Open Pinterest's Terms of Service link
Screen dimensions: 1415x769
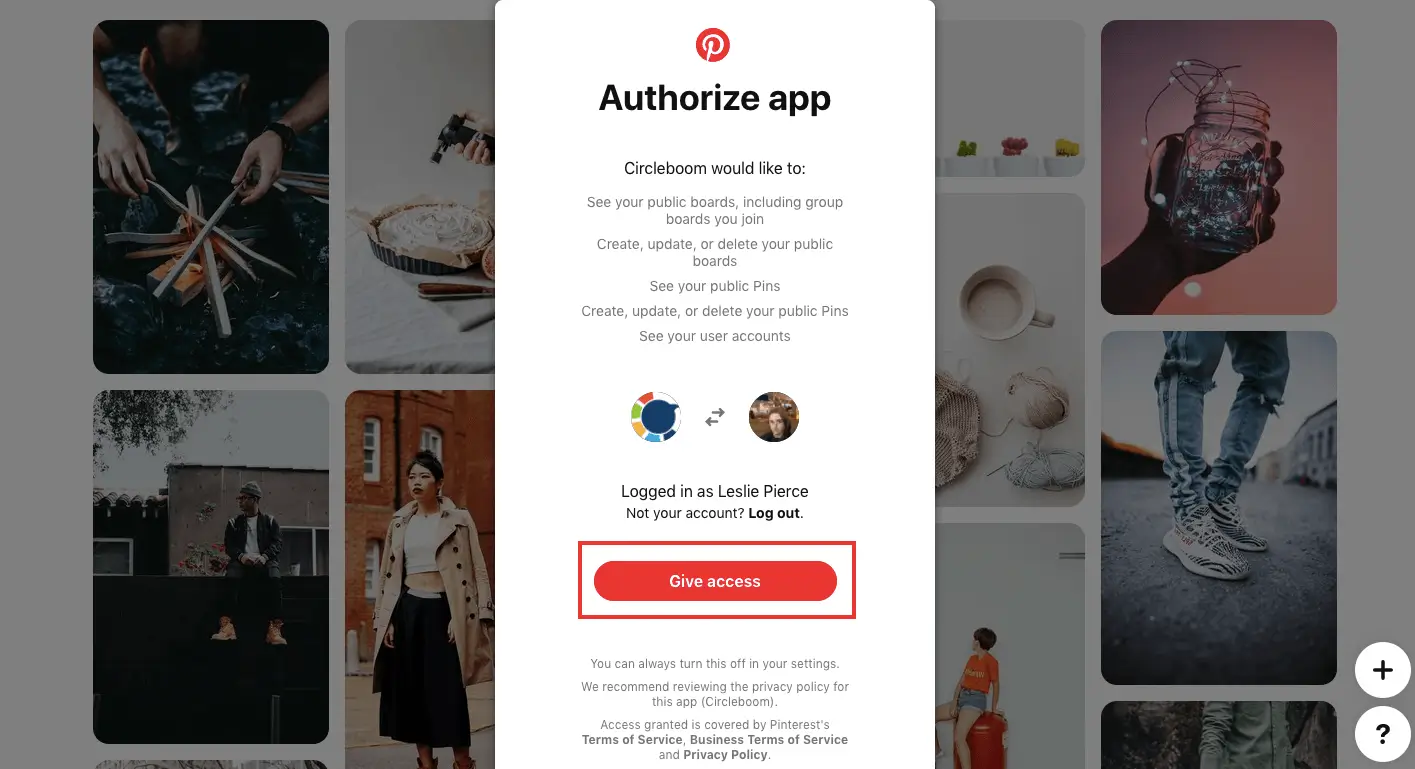click(x=632, y=740)
